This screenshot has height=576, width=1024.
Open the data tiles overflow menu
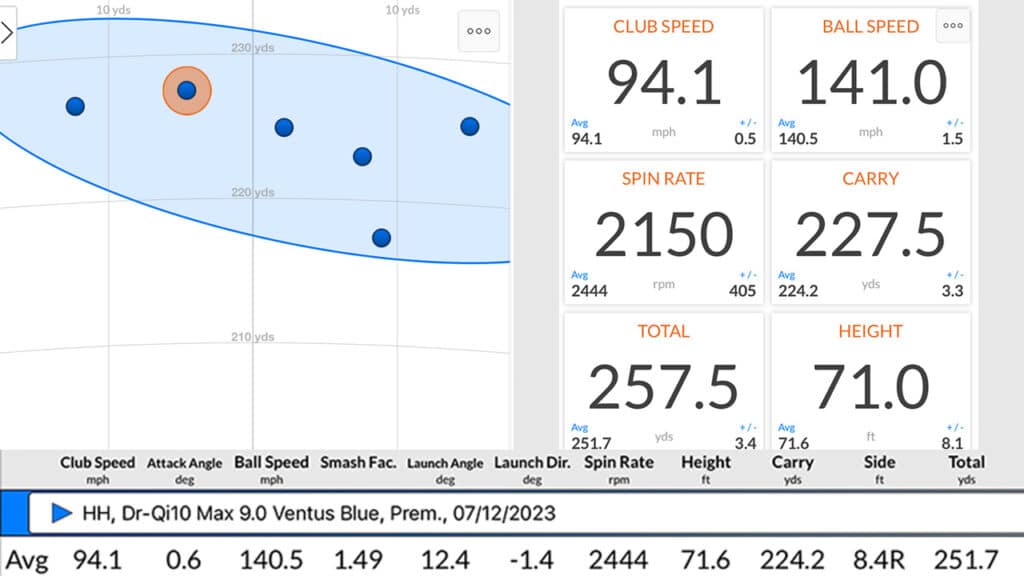pyautogui.click(x=953, y=25)
